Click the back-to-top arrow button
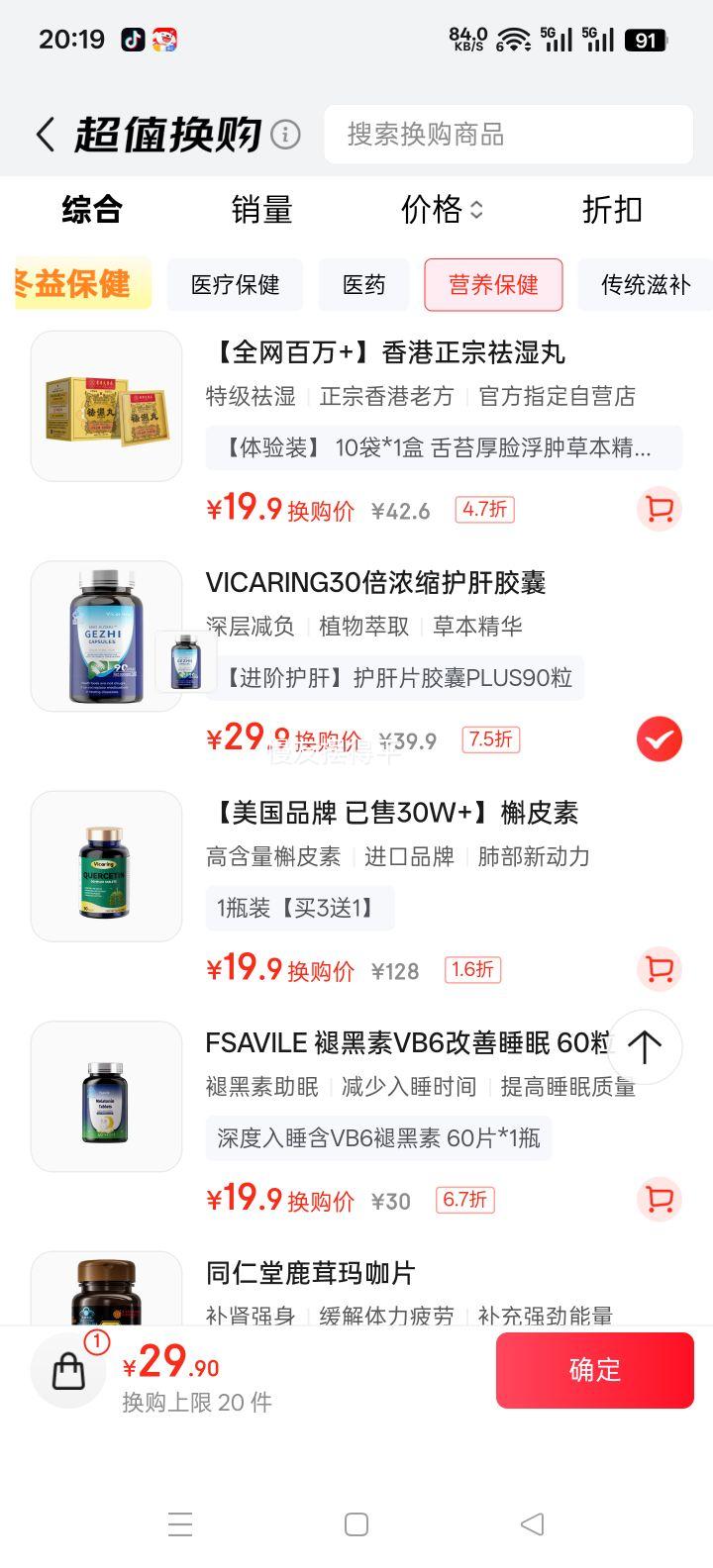Image resolution: width=713 pixels, height=1568 pixels. [644, 1046]
